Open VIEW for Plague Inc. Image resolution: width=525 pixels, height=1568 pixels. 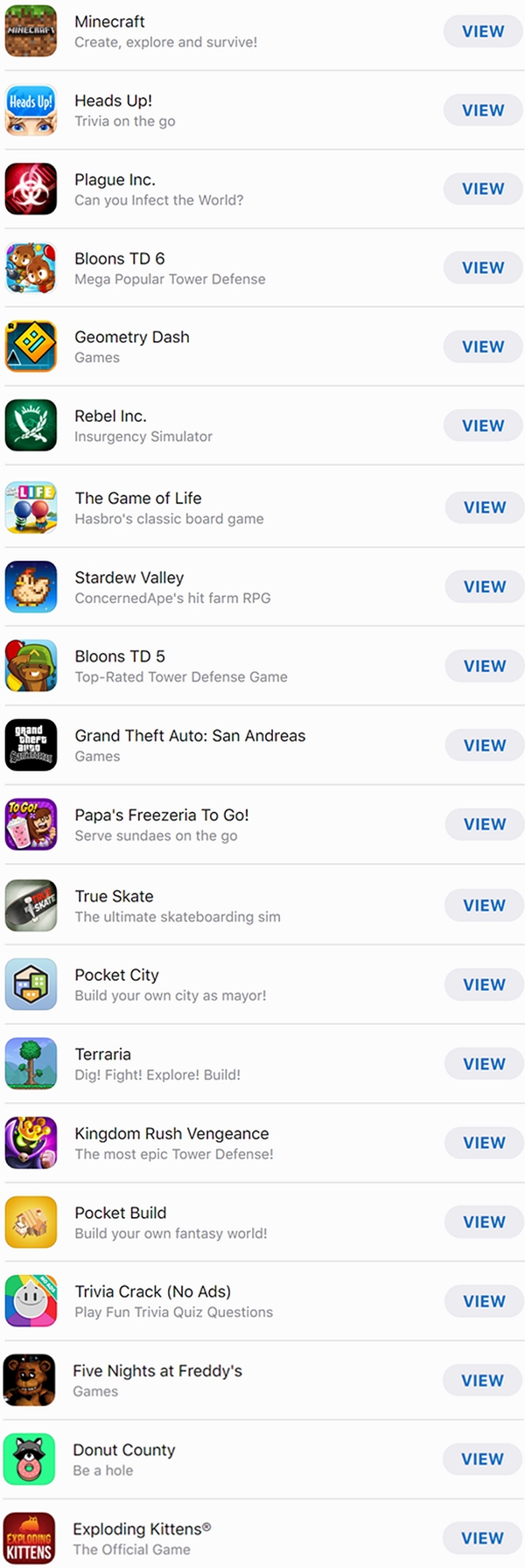coord(483,189)
